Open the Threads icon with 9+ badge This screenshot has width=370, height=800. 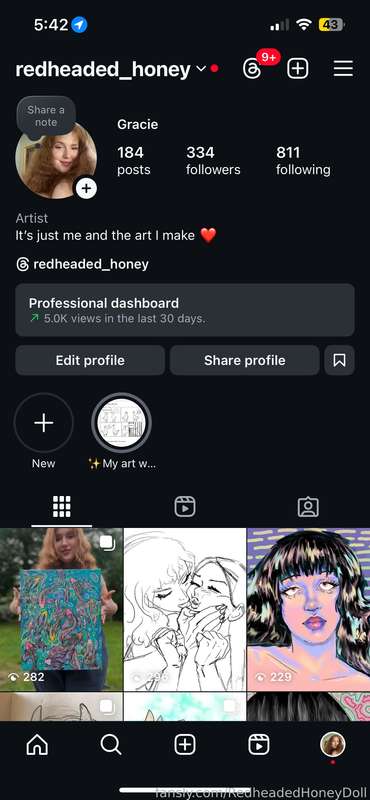[x=252, y=69]
